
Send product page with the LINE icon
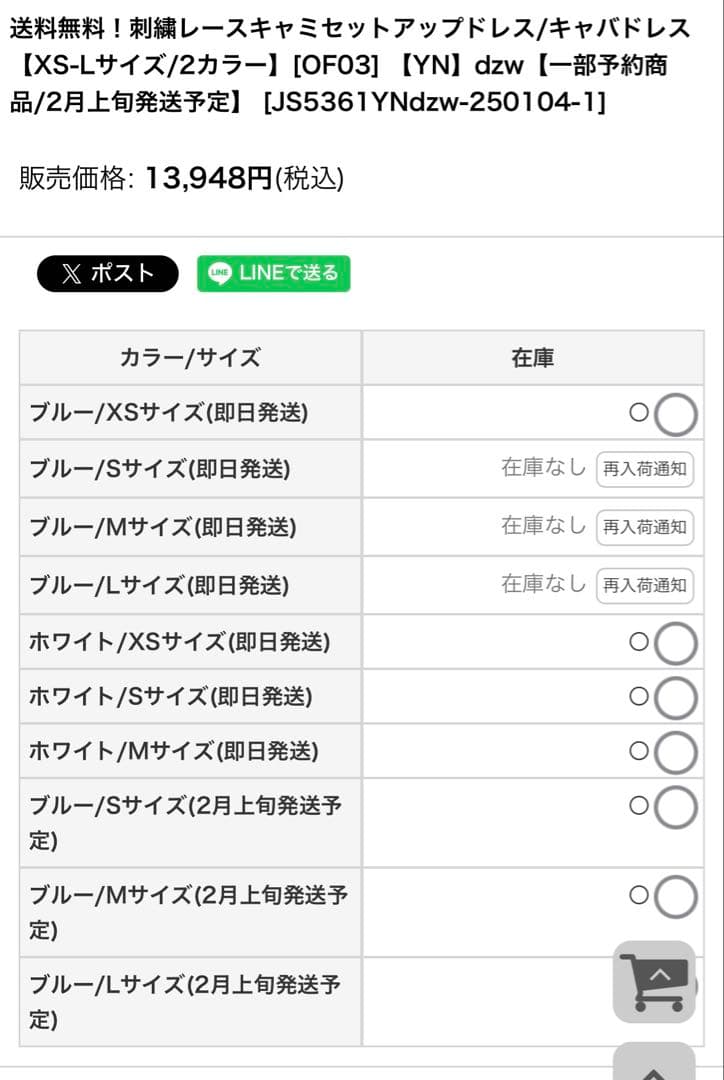[x=272, y=272]
